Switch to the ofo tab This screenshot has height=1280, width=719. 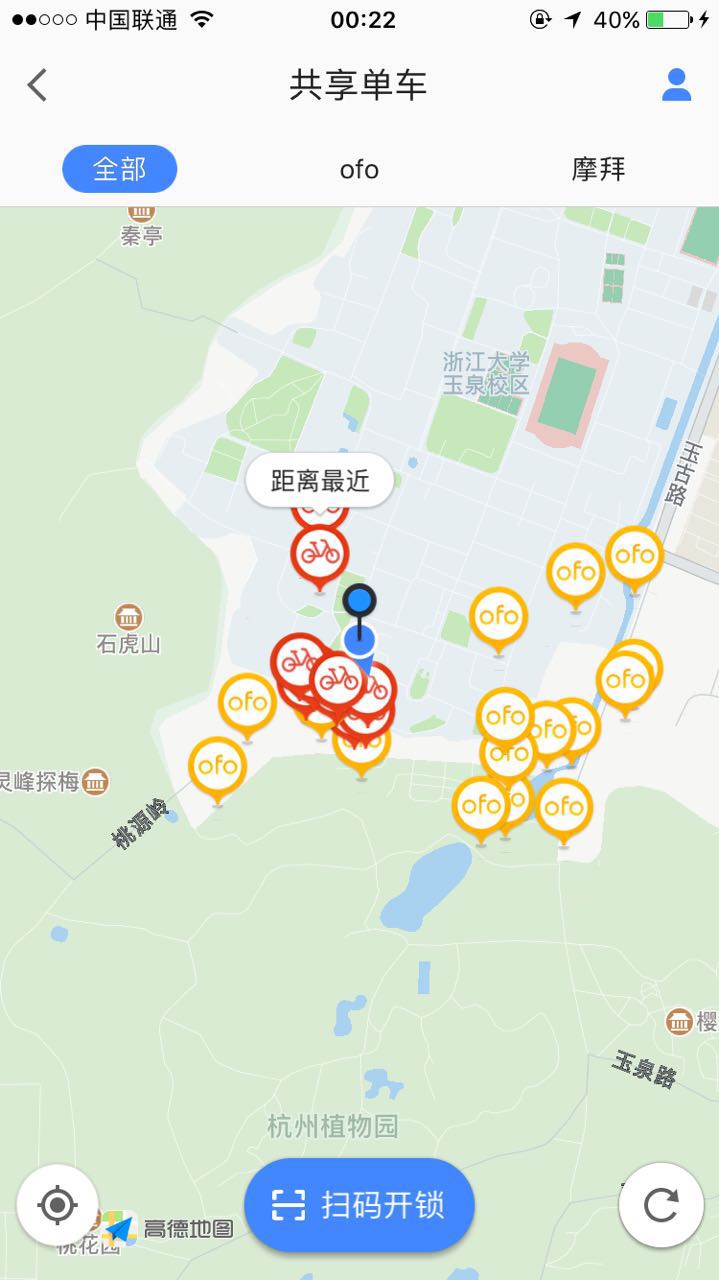click(359, 170)
